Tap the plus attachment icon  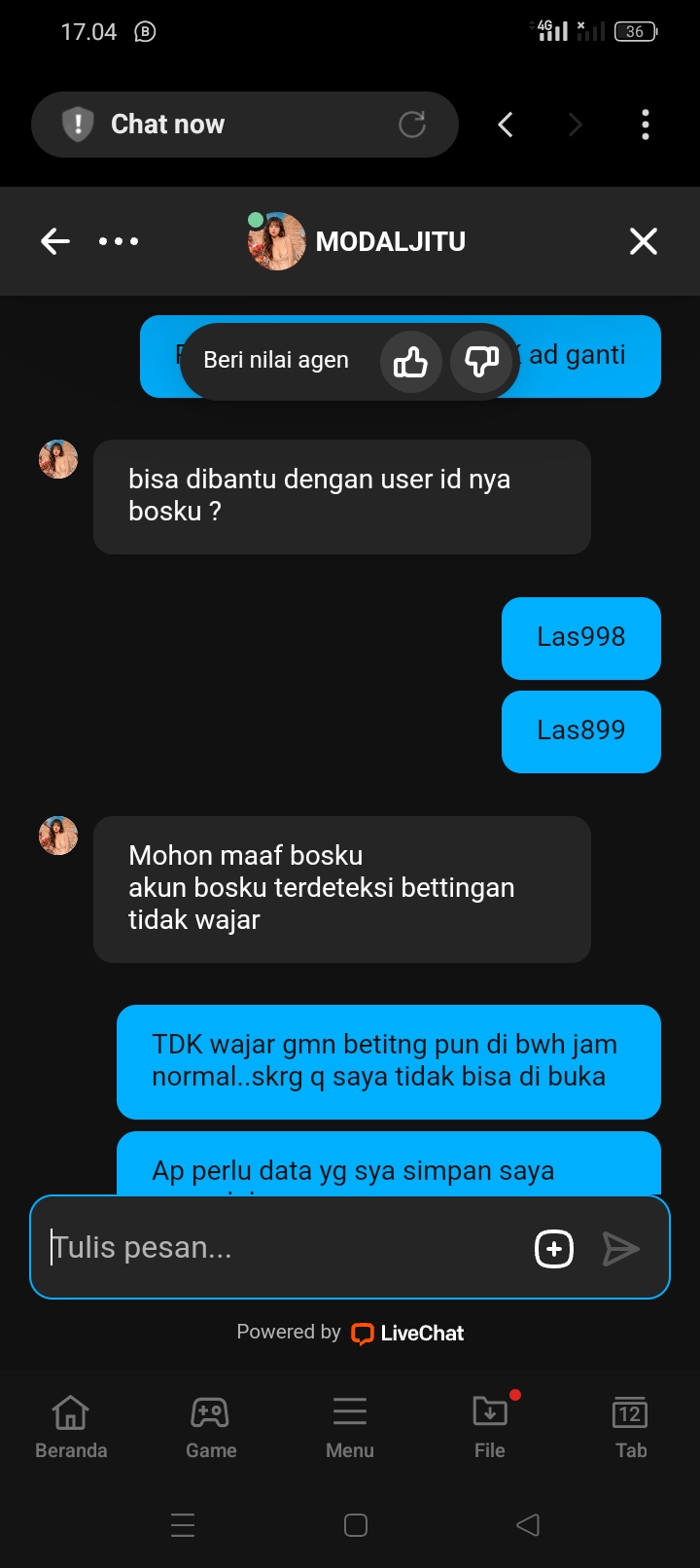(x=554, y=1249)
